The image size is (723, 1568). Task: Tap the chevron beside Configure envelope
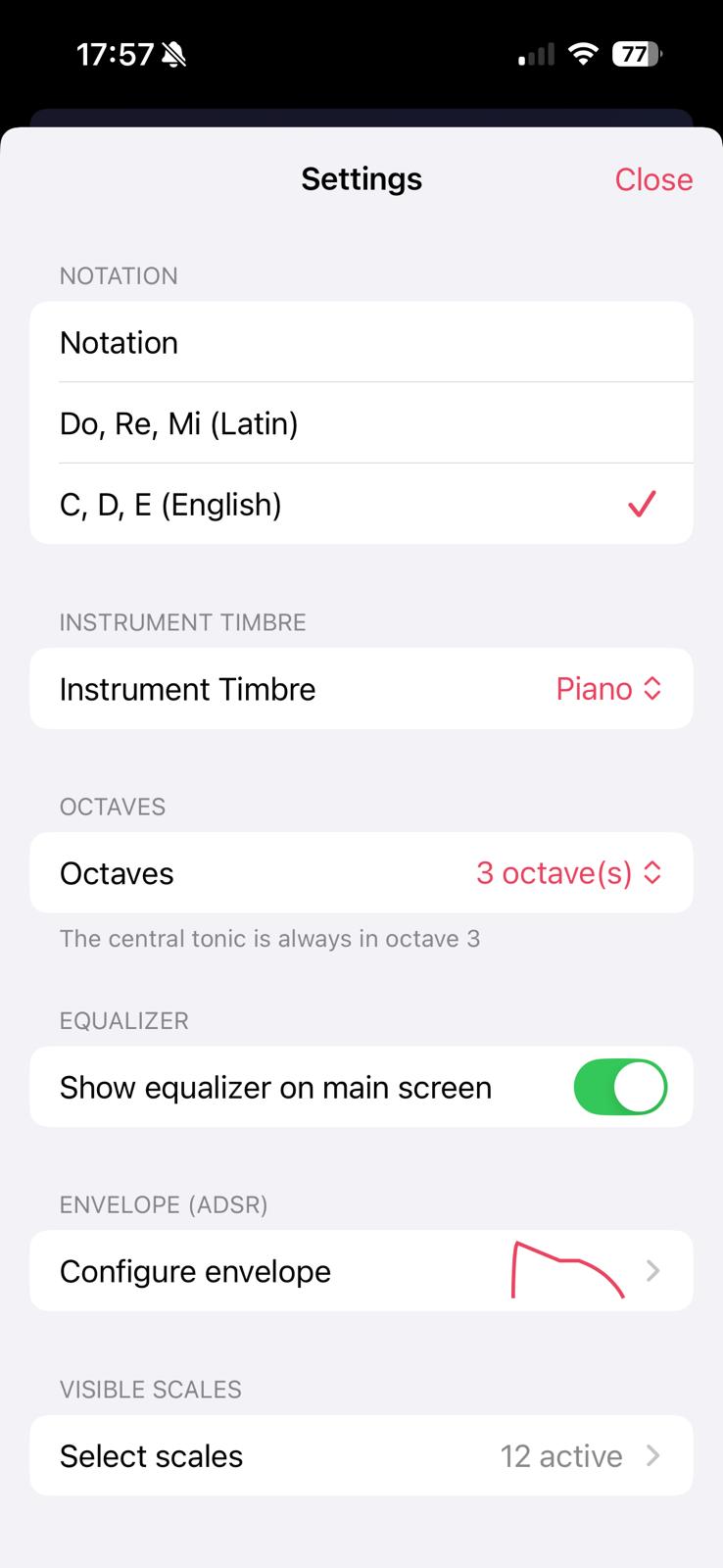(x=654, y=1271)
